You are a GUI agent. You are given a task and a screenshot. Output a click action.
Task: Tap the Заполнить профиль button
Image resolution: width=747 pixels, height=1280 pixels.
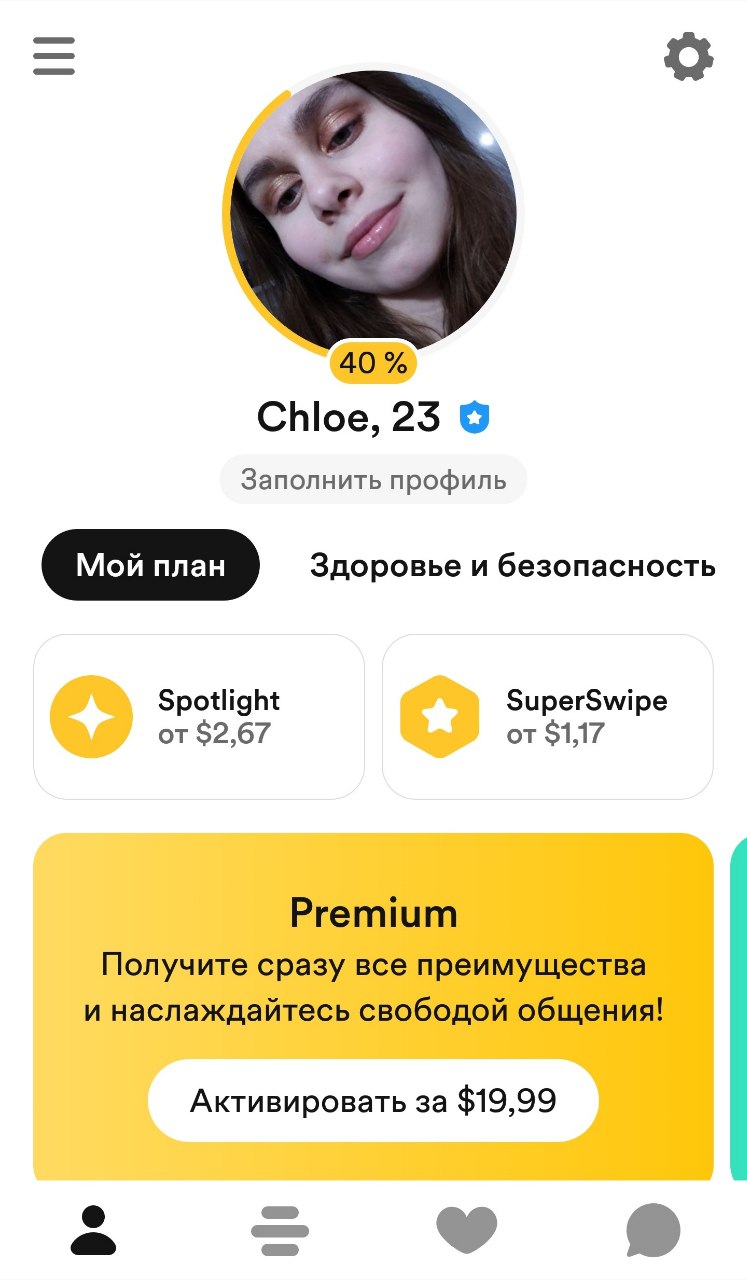373,480
